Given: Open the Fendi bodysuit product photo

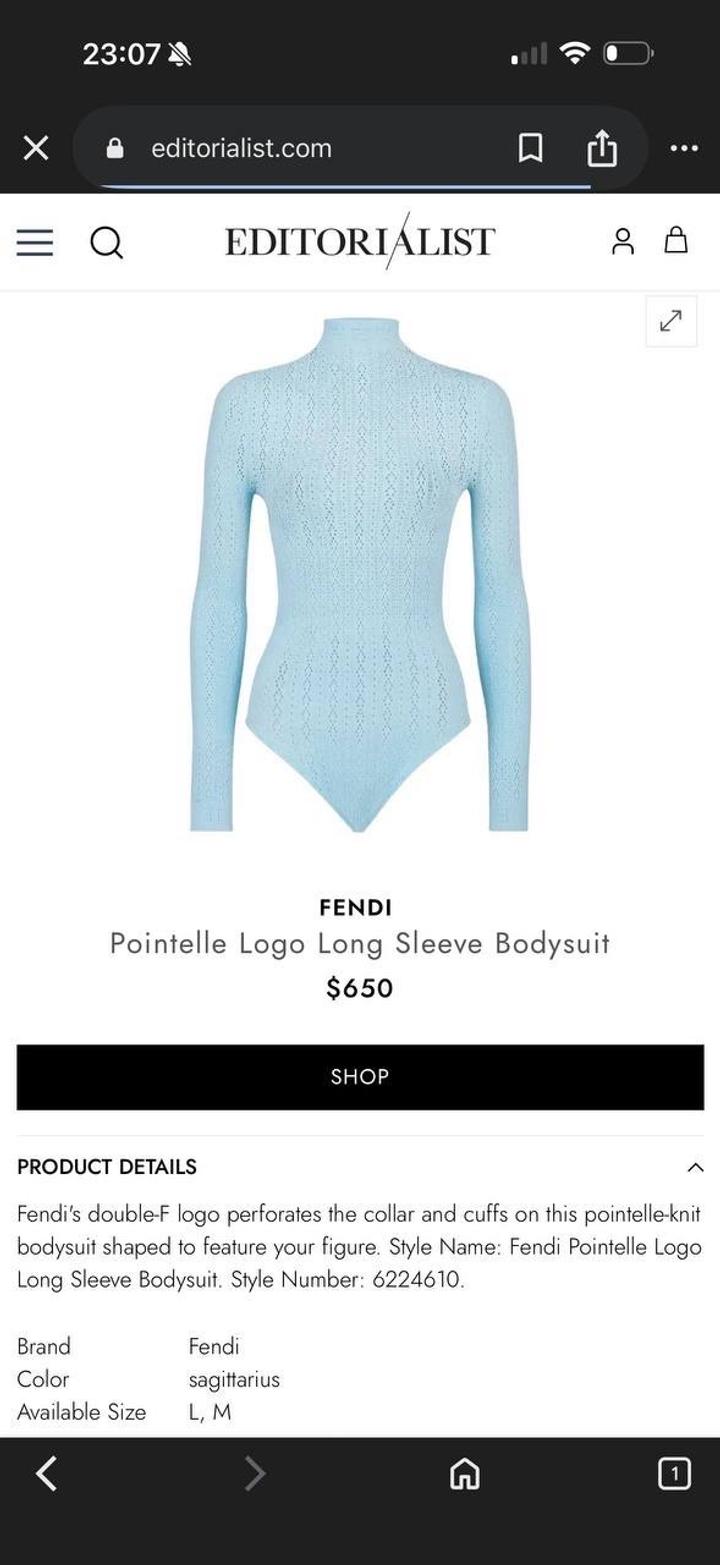Looking at the screenshot, I should coord(359,575).
